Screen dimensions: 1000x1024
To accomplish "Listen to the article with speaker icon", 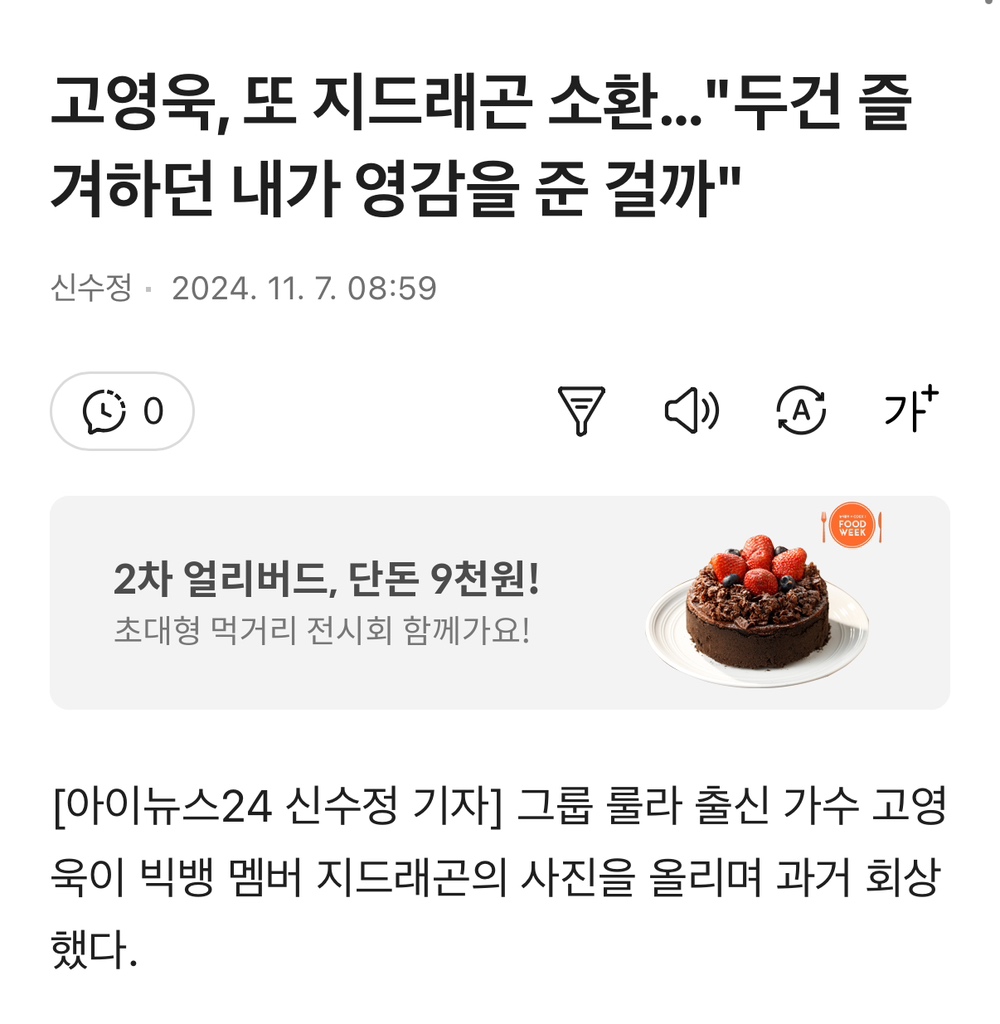I will 692,411.
